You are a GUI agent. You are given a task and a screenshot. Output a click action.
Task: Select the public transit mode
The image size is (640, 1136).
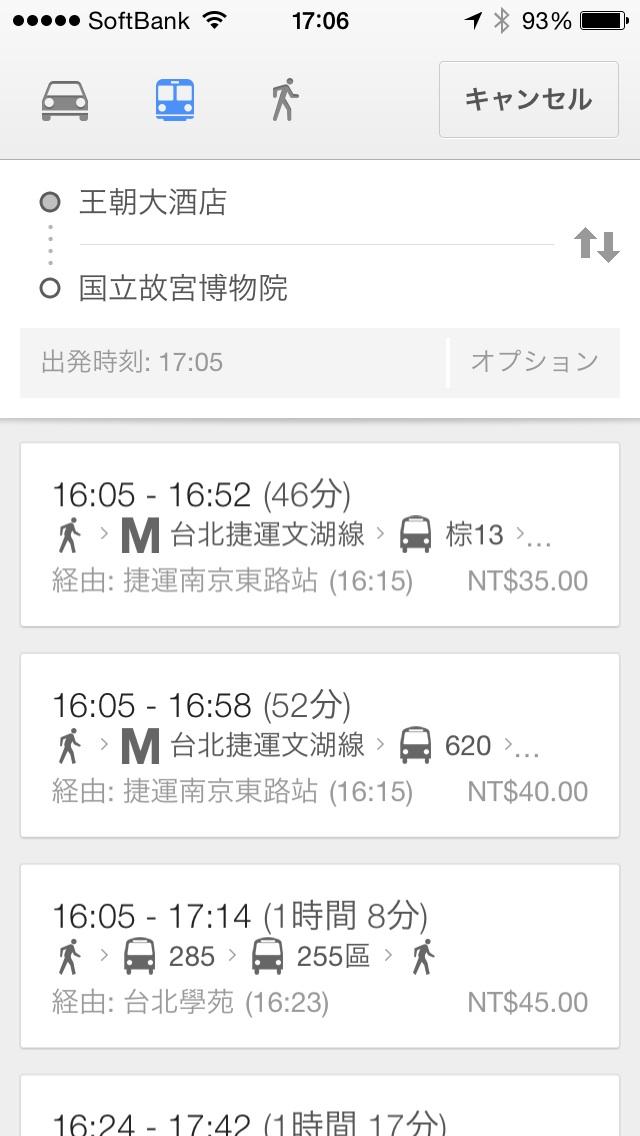pyautogui.click(x=175, y=100)
